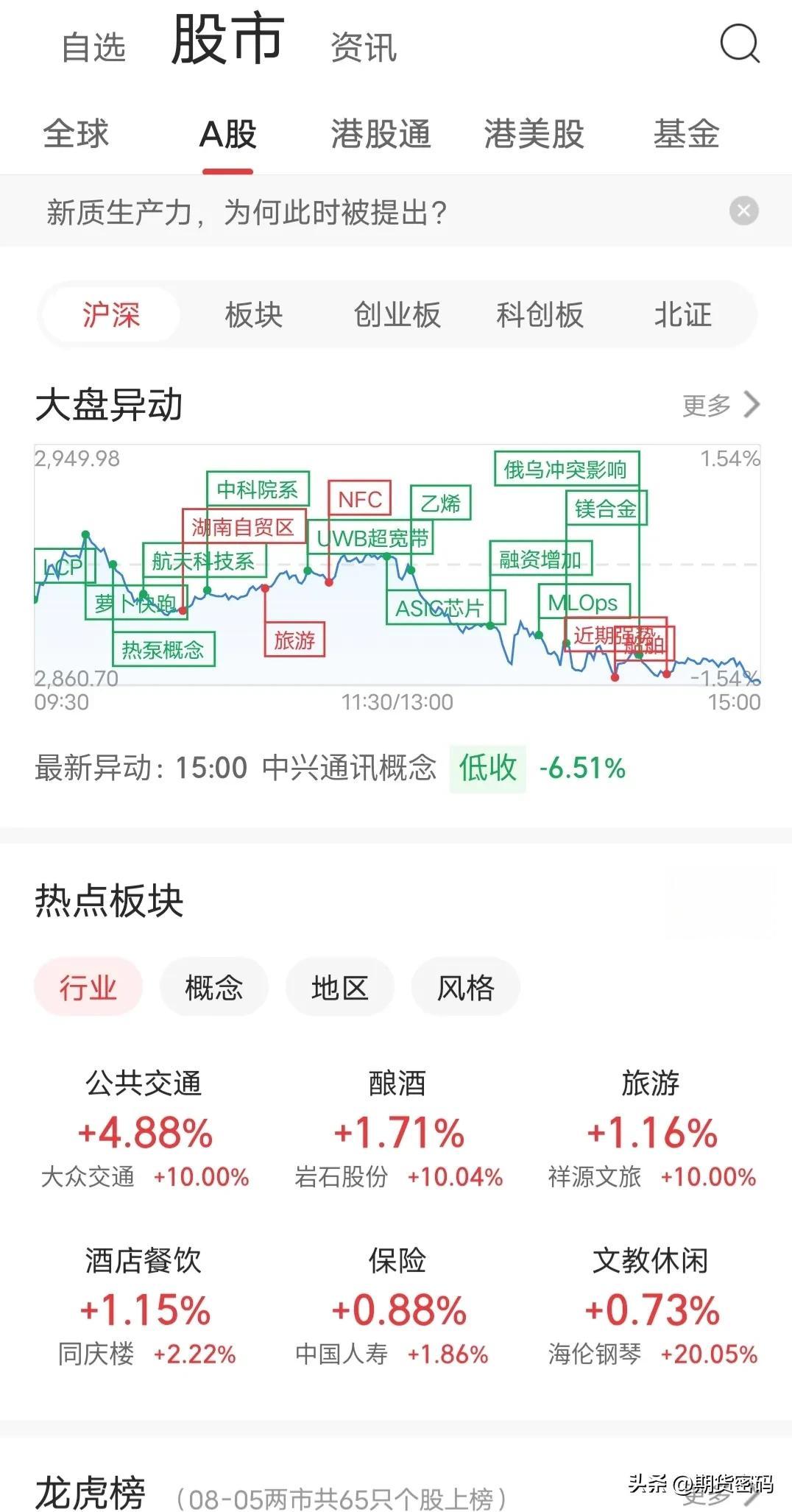Image resolution: width=792 pixels, height=1512 pixels.
Task: Open the 港美股 tab
Action: 534,135
